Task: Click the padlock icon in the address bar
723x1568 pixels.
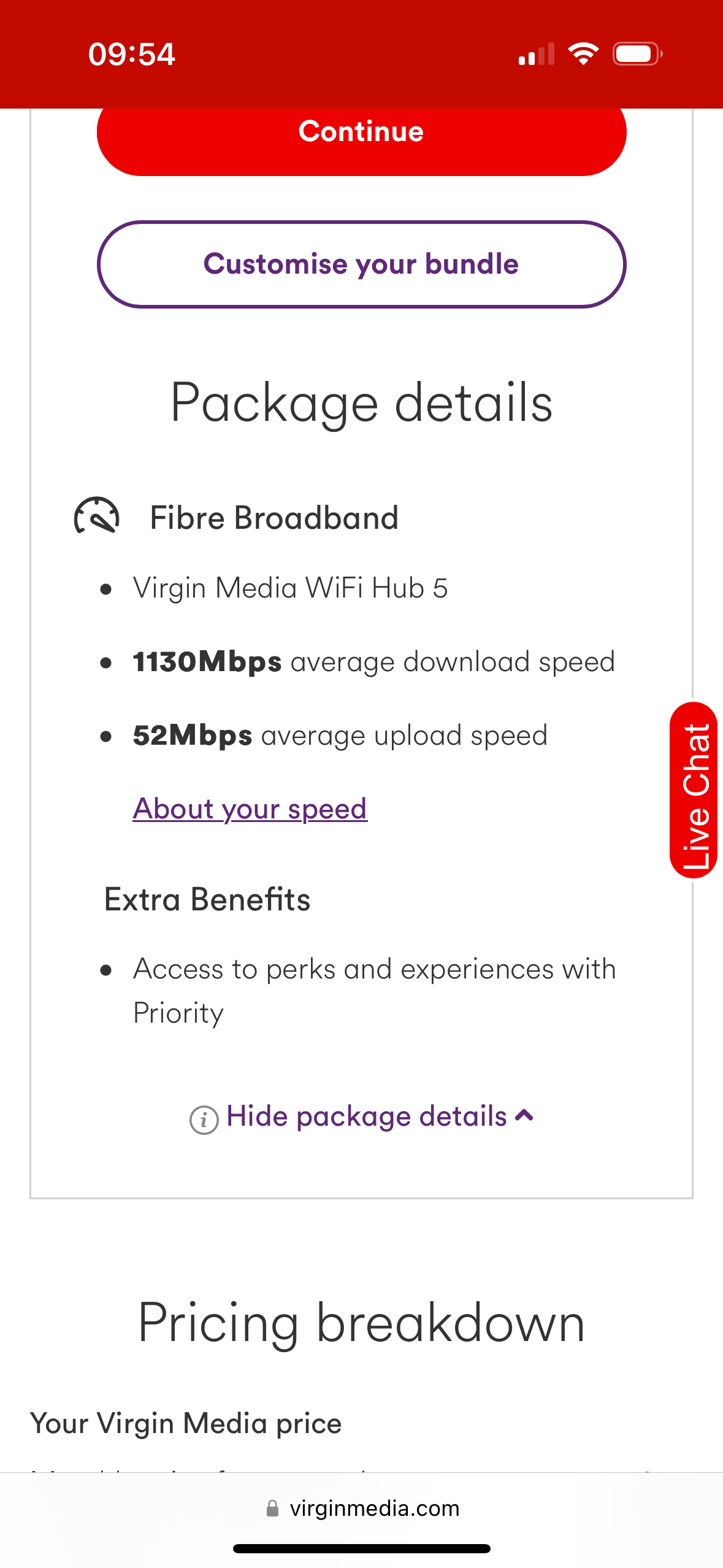Action: pyautogui.click(x=272, y=1508)
